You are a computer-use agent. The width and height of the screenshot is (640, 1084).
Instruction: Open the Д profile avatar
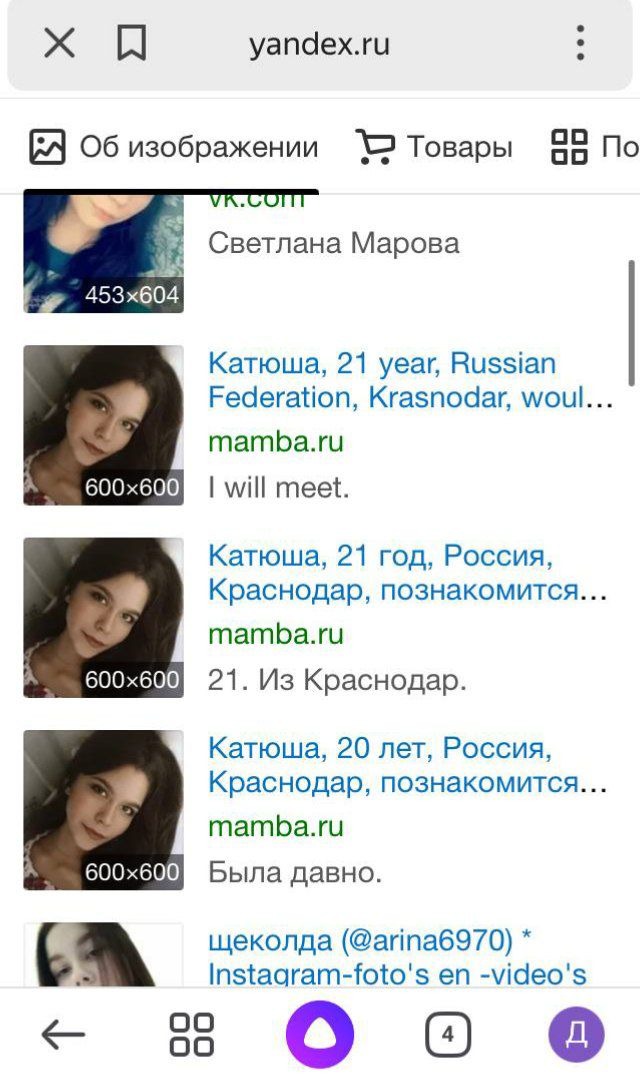pos(576,1034)
